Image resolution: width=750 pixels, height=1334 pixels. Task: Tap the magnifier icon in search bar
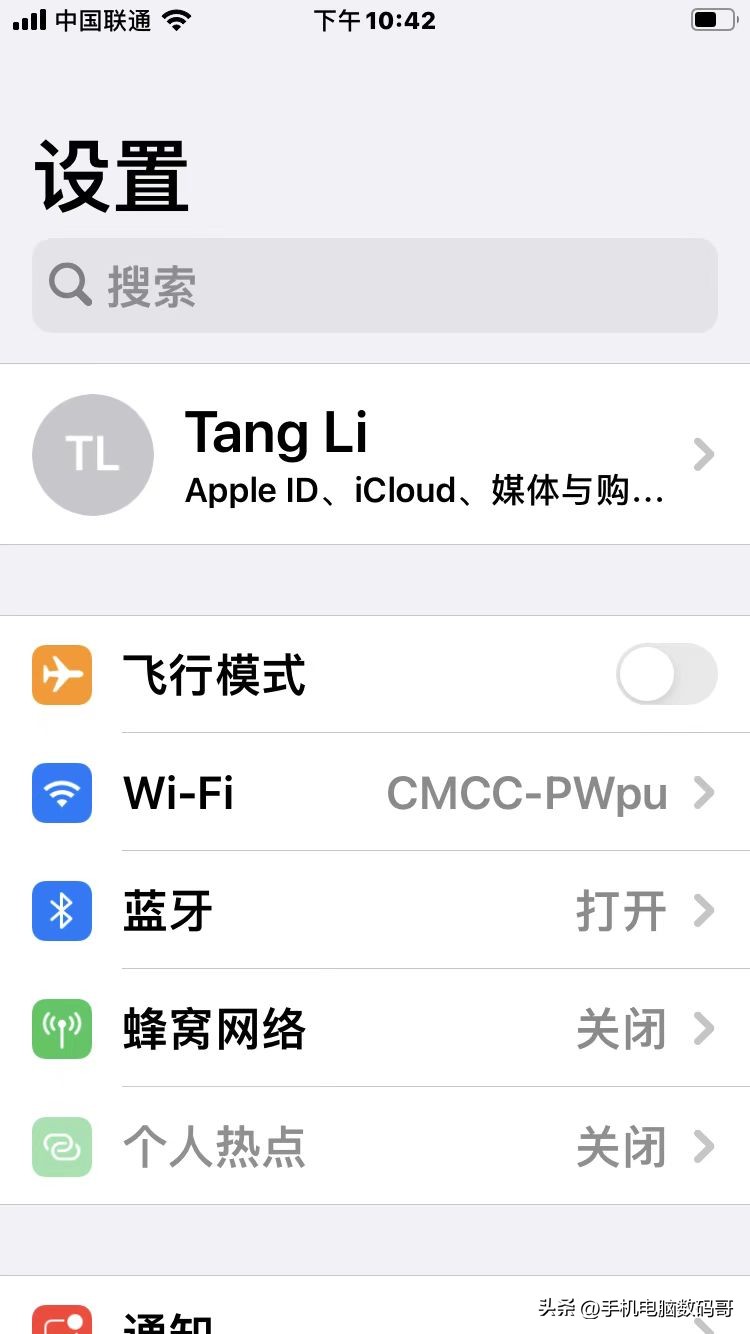[x=68, y=286]
